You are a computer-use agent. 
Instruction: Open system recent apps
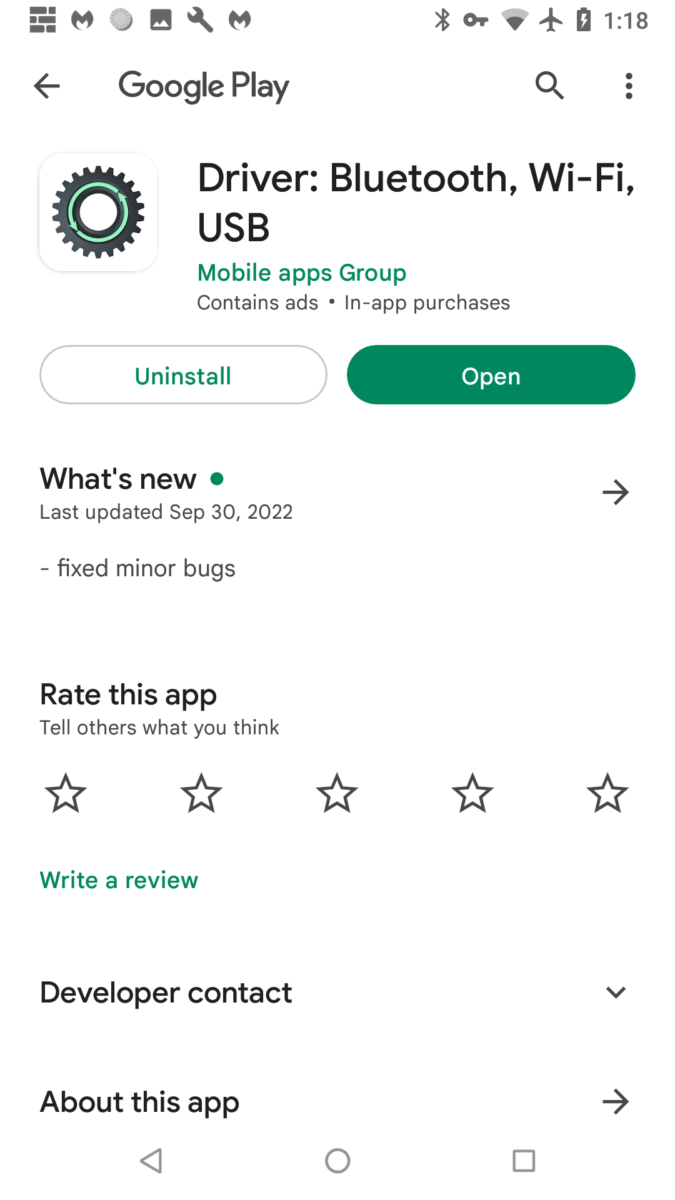click(523, 1160)
